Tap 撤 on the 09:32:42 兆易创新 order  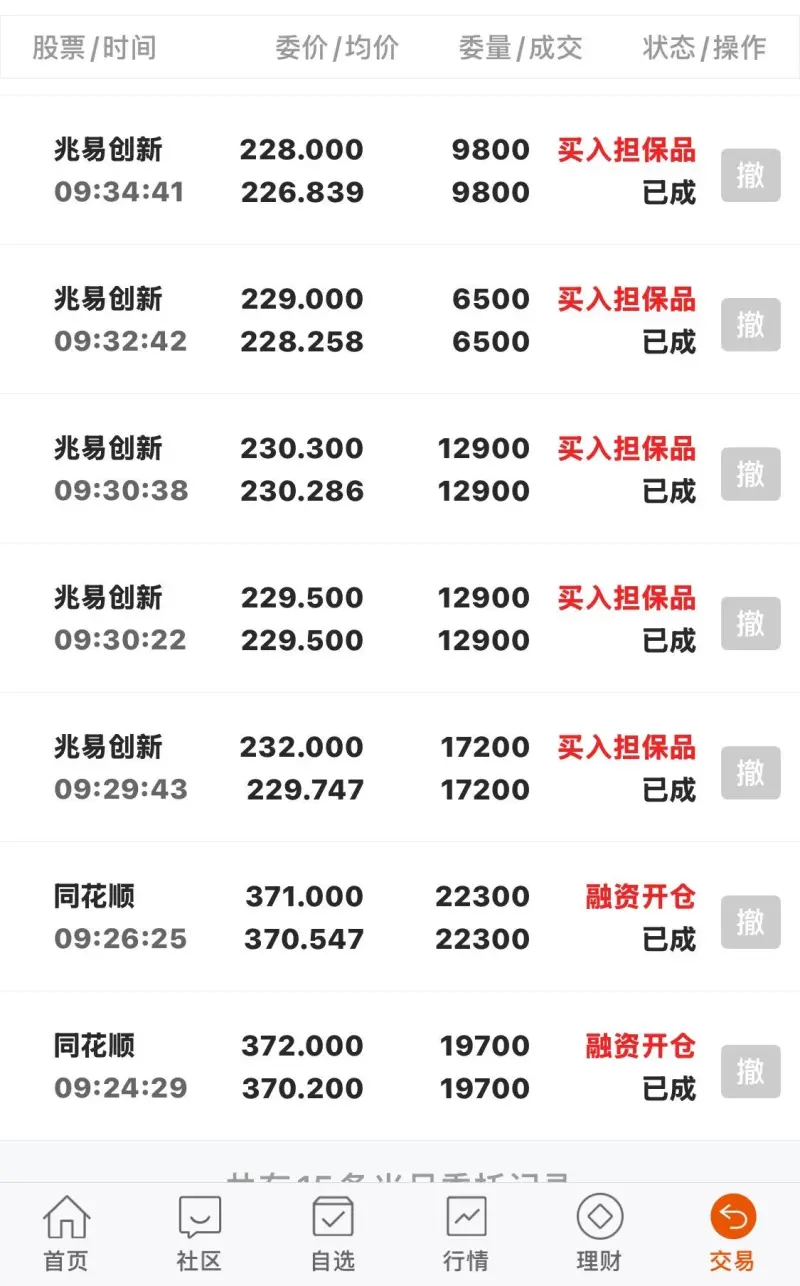pyautogui.click(x=750, y=324)
